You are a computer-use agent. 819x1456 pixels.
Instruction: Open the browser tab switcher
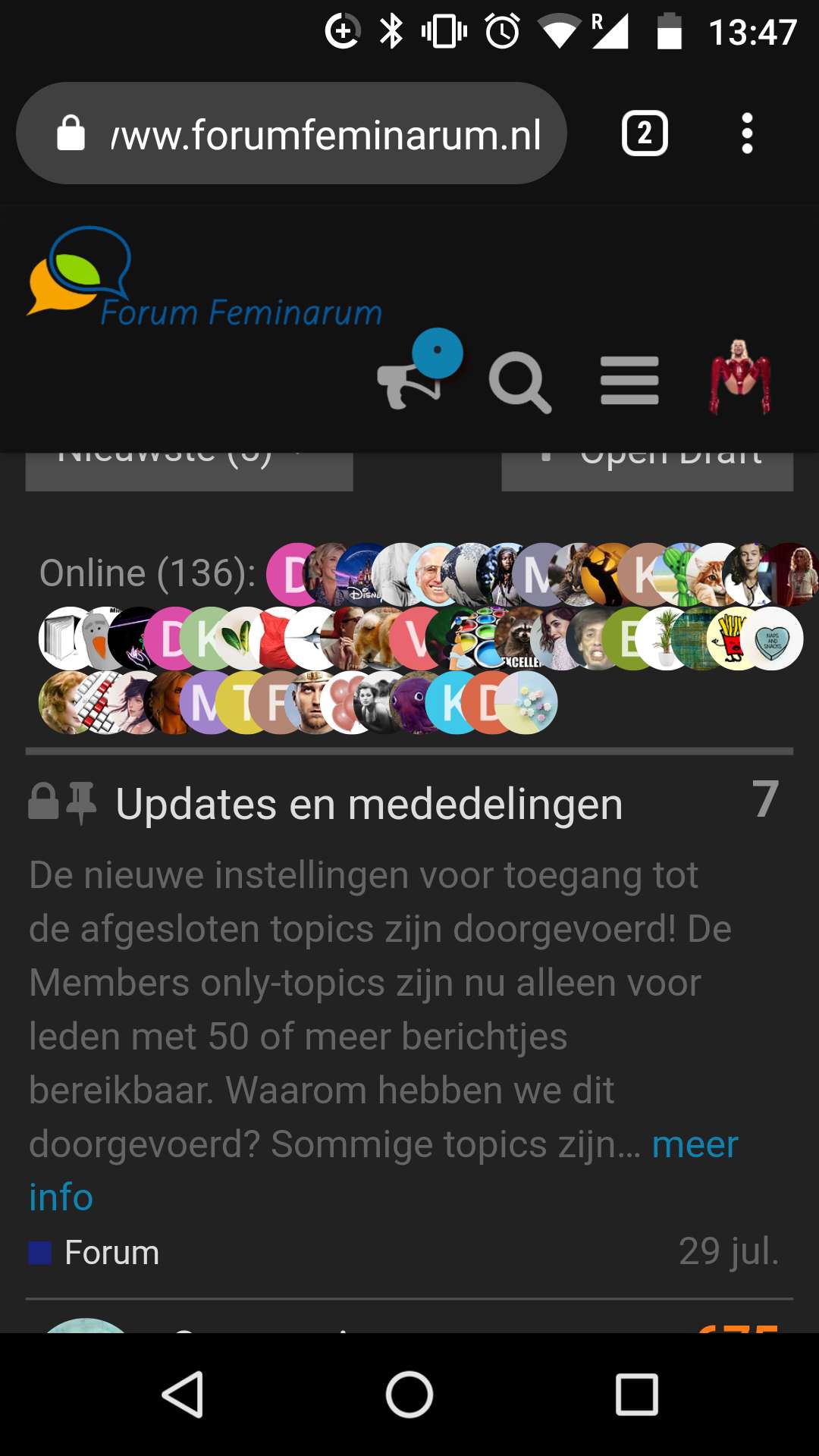(645, 133)
